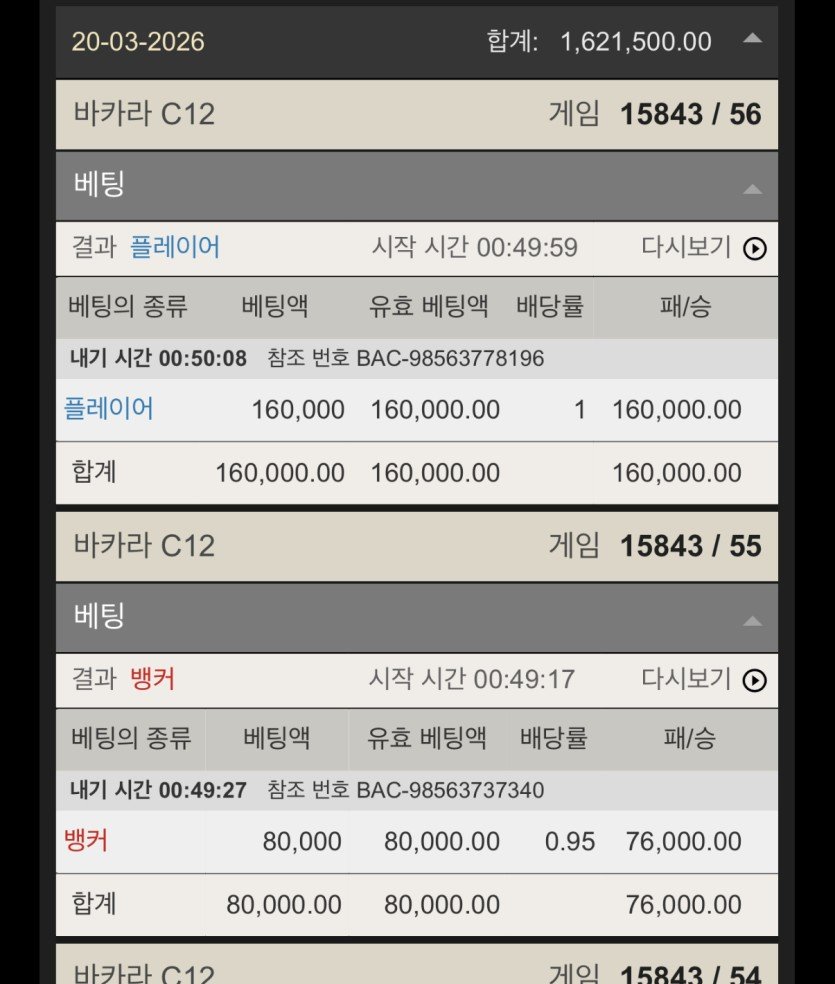Screen dimensions: 835x984
Task: Replay game started at 00:49:59
Action: pyautogui.click(x=754, y=248)
